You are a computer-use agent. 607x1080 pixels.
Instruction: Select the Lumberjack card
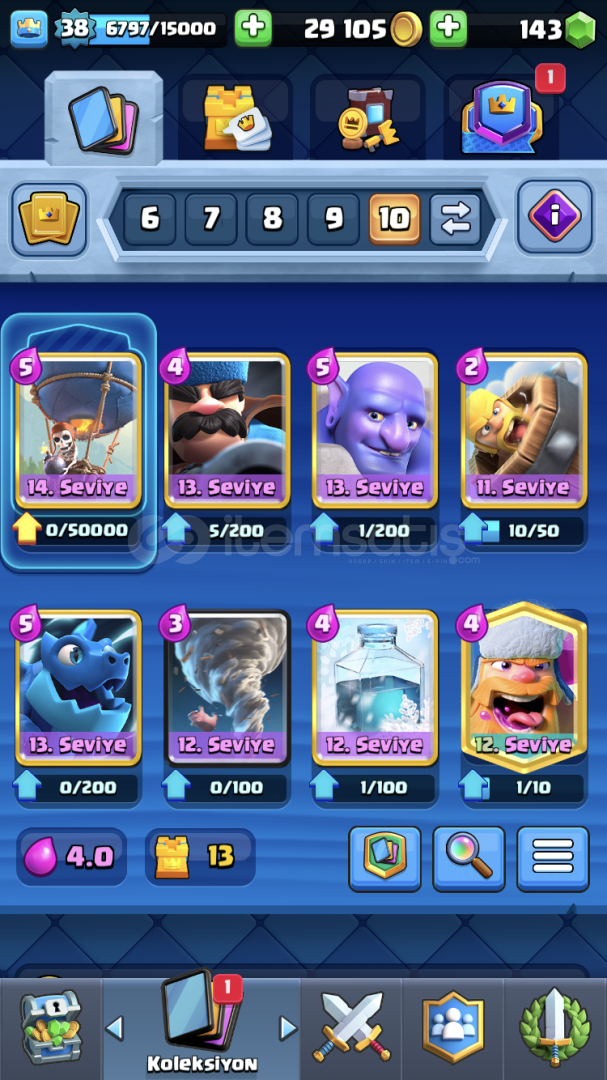[522, 688]
